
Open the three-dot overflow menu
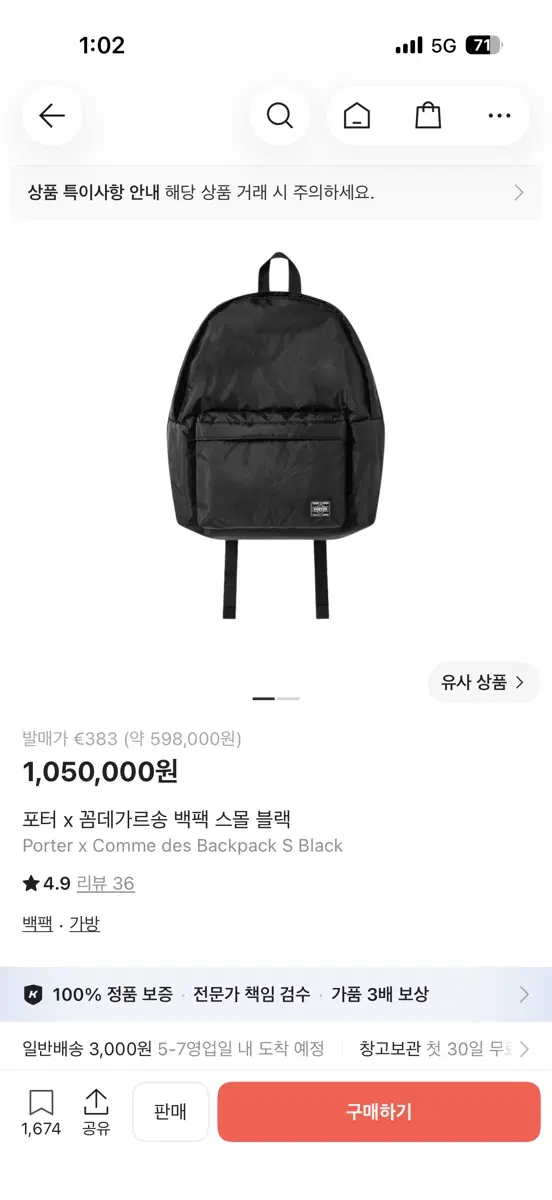pyautogui.click(x=499, y=116)
